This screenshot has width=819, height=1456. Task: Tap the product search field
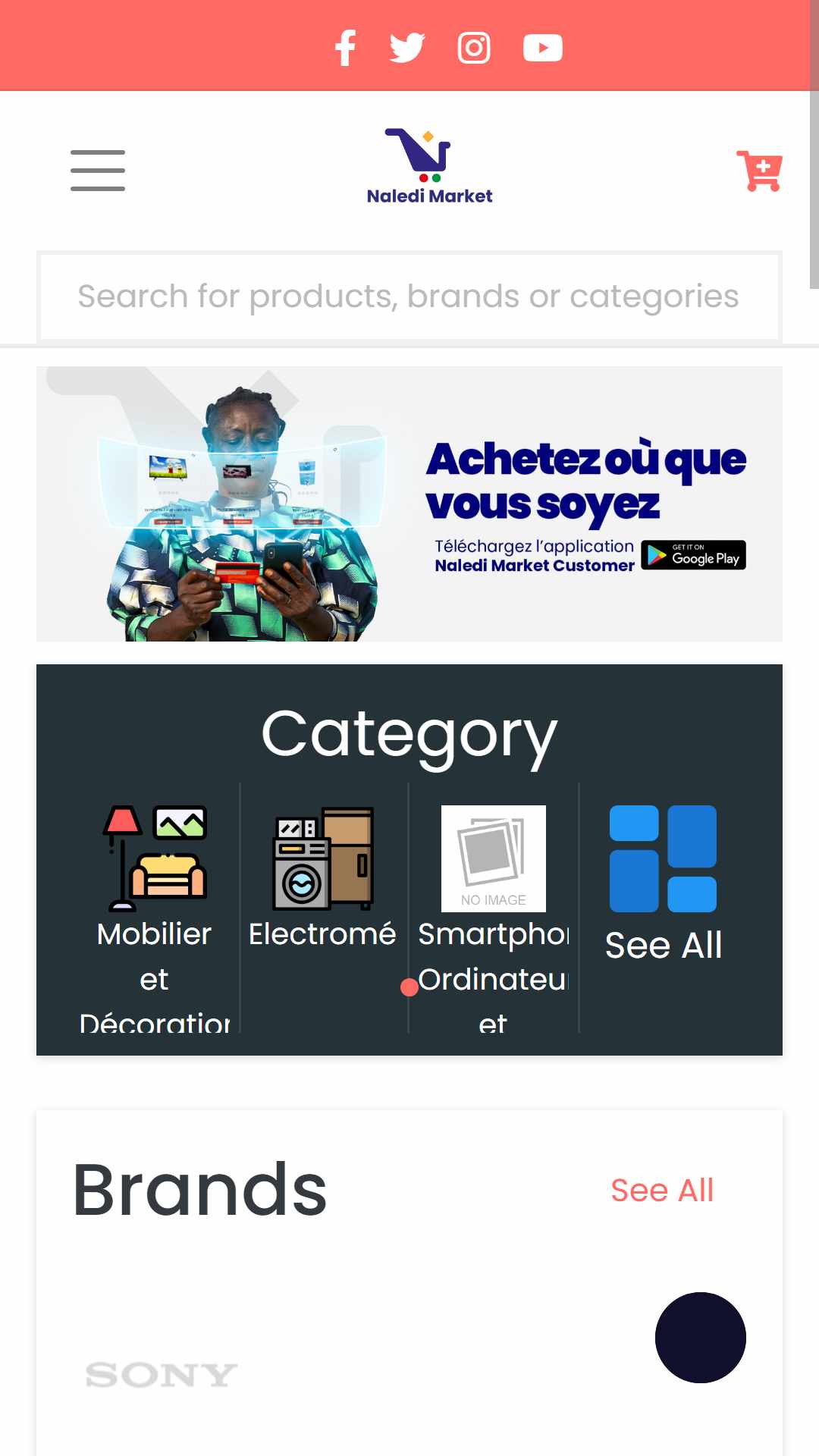409,297
